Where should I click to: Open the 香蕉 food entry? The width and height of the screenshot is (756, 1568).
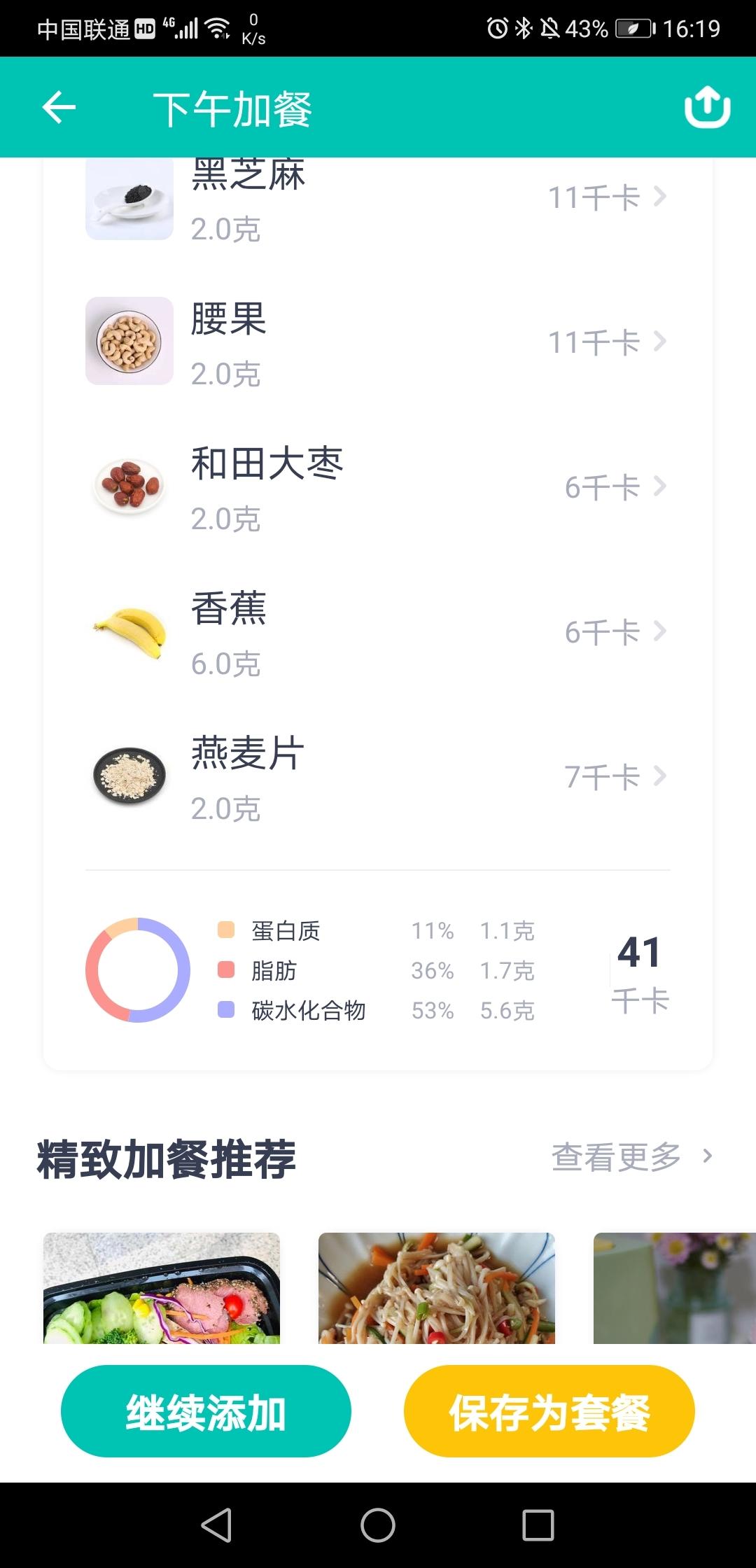(378, 631)
